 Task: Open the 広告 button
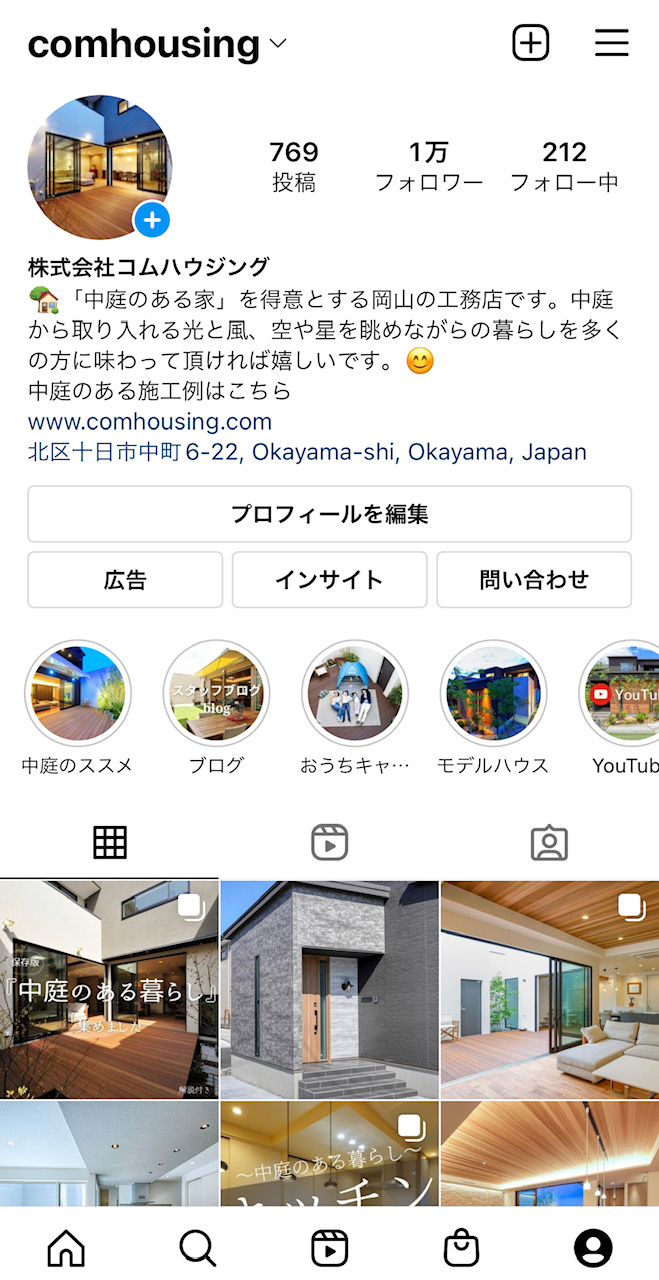pos(125,580)
